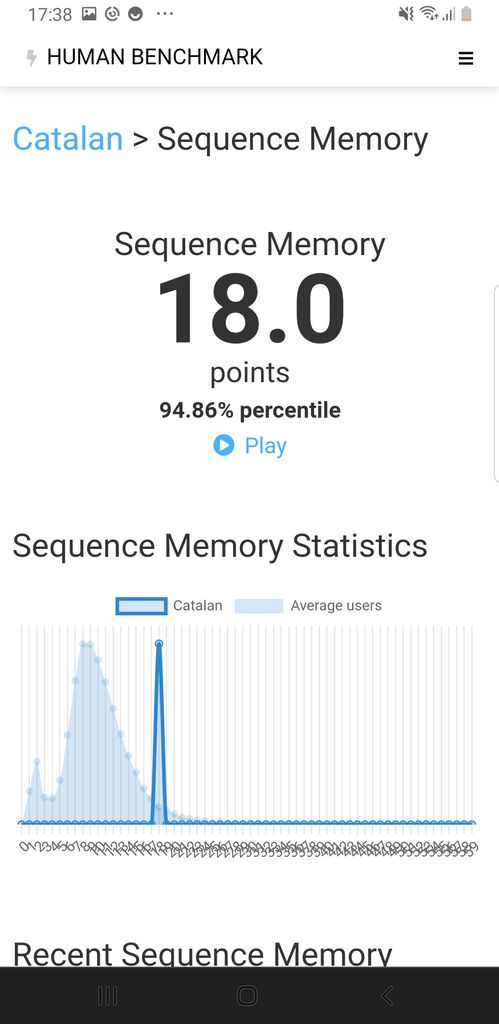The width and height of the screenshot is (499, 1024).
Task: Open the hamburger menu
Action: tap(466, 59)
